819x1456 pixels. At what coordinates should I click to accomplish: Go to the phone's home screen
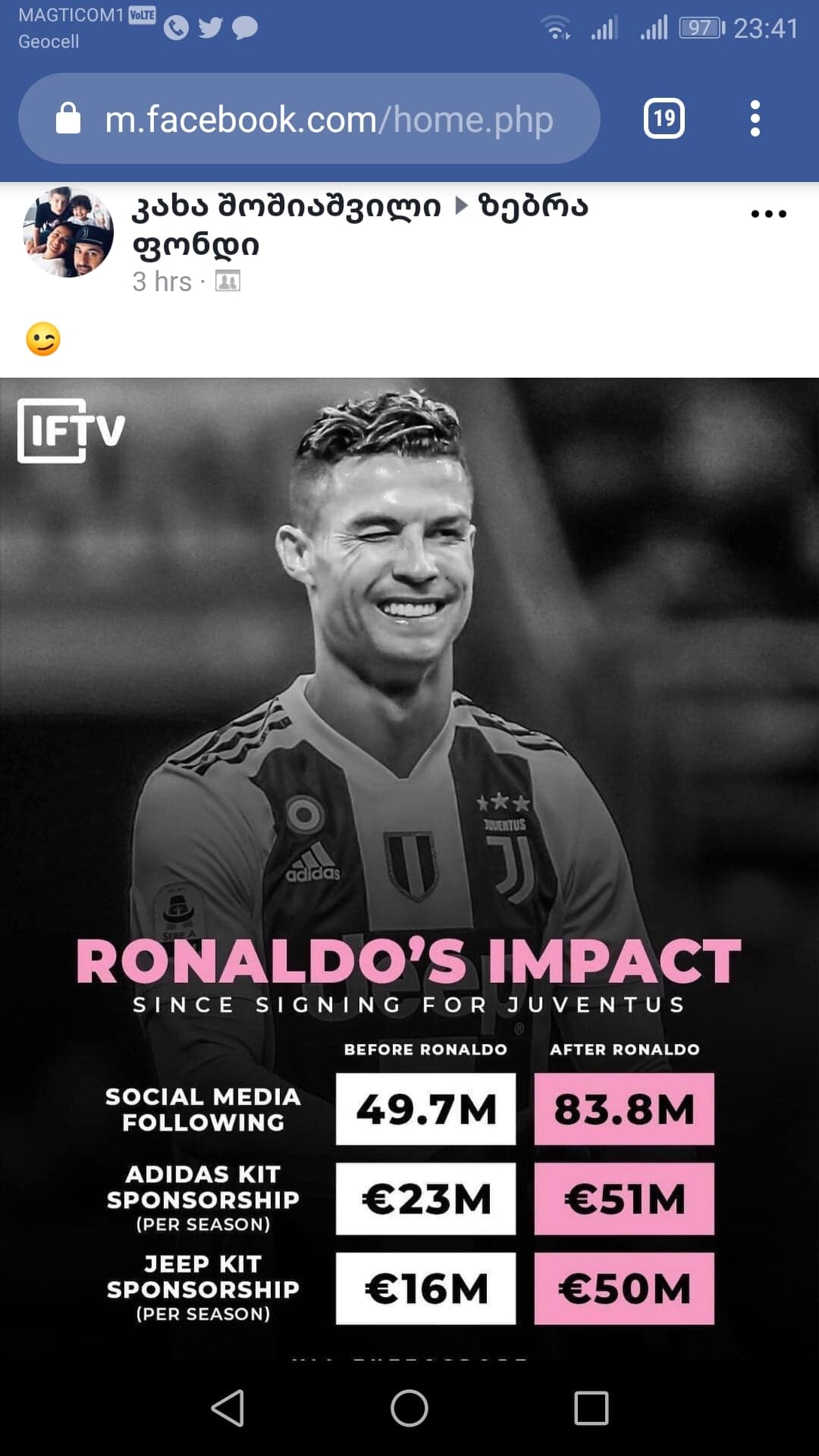click(x=409, y=1408)
